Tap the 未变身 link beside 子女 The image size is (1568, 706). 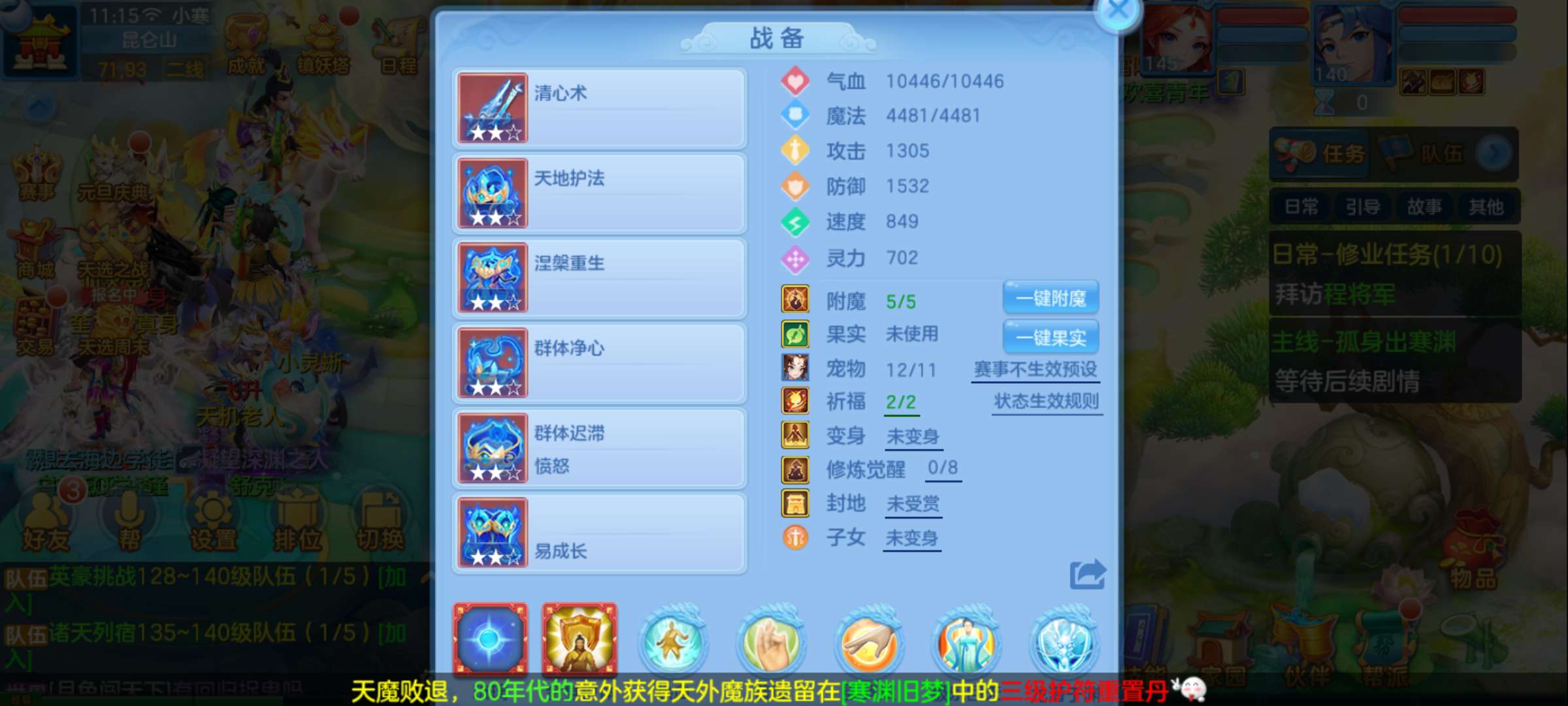tap(912, 539)
